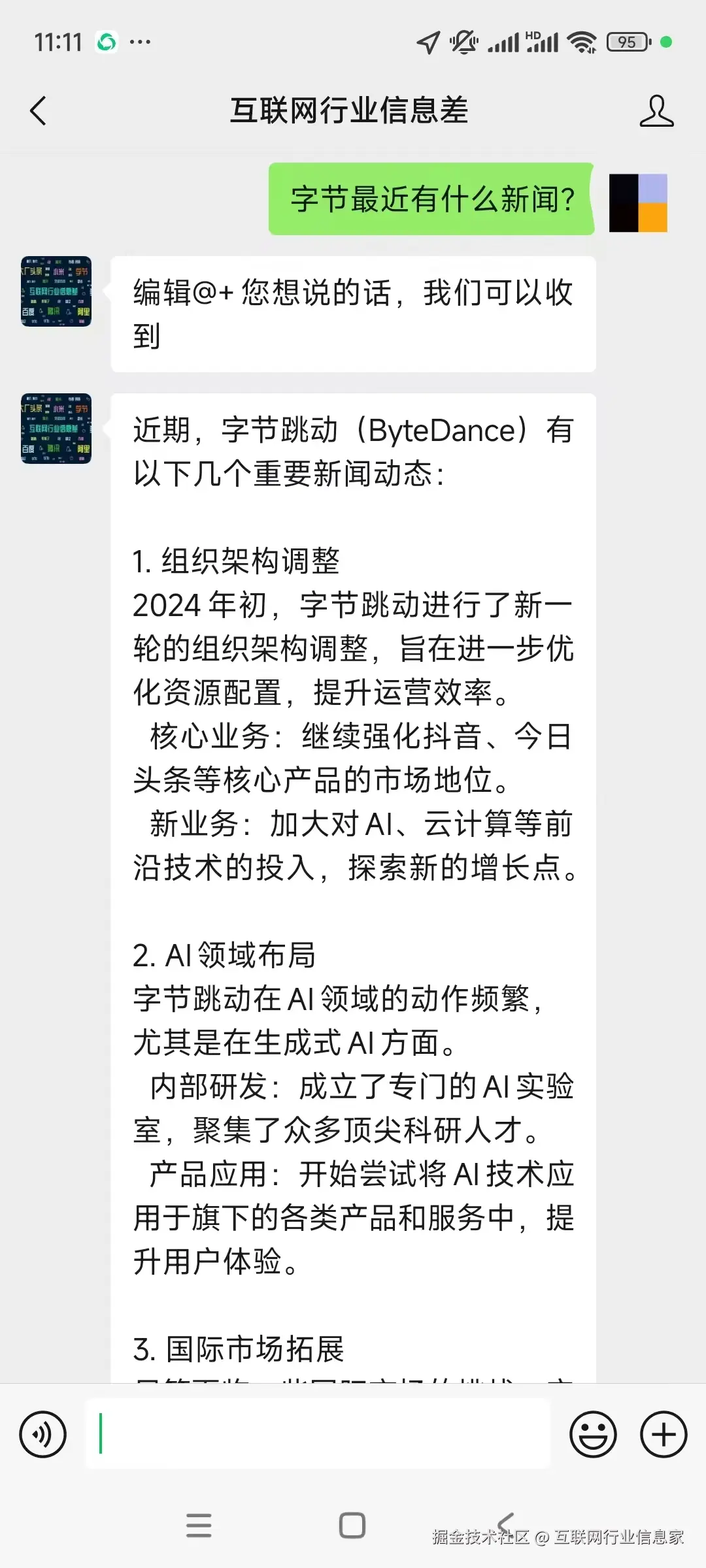This screenshot has height=1568, width=706.
Task: Open attachment options with the plus icon
Action: click(x=662, y=1434)
